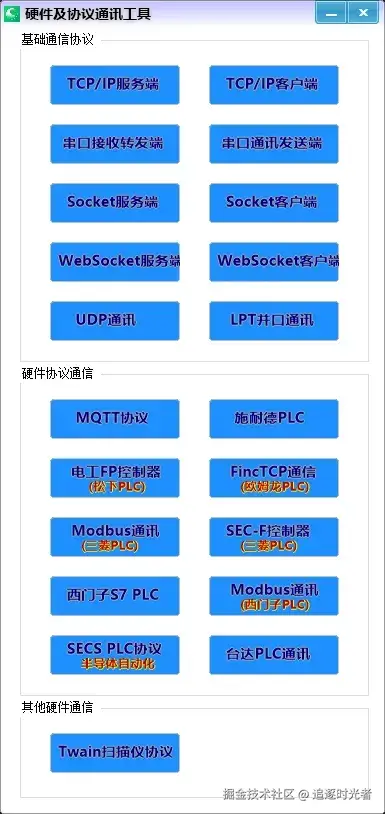The image size is (385, 814).
Task: Open TCP/IP客户端
Action: click(274, 85)
